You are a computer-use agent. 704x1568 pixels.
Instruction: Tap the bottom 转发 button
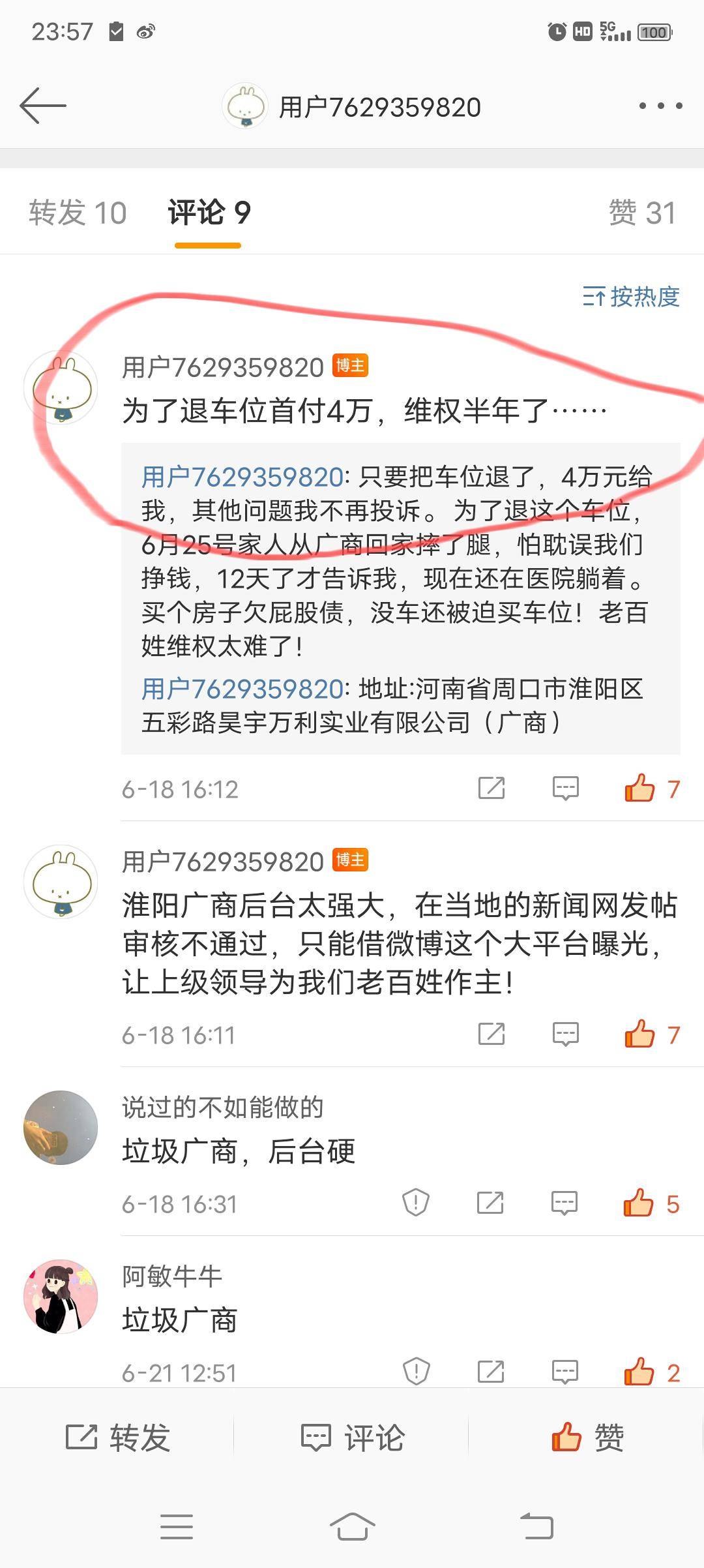118,1438
